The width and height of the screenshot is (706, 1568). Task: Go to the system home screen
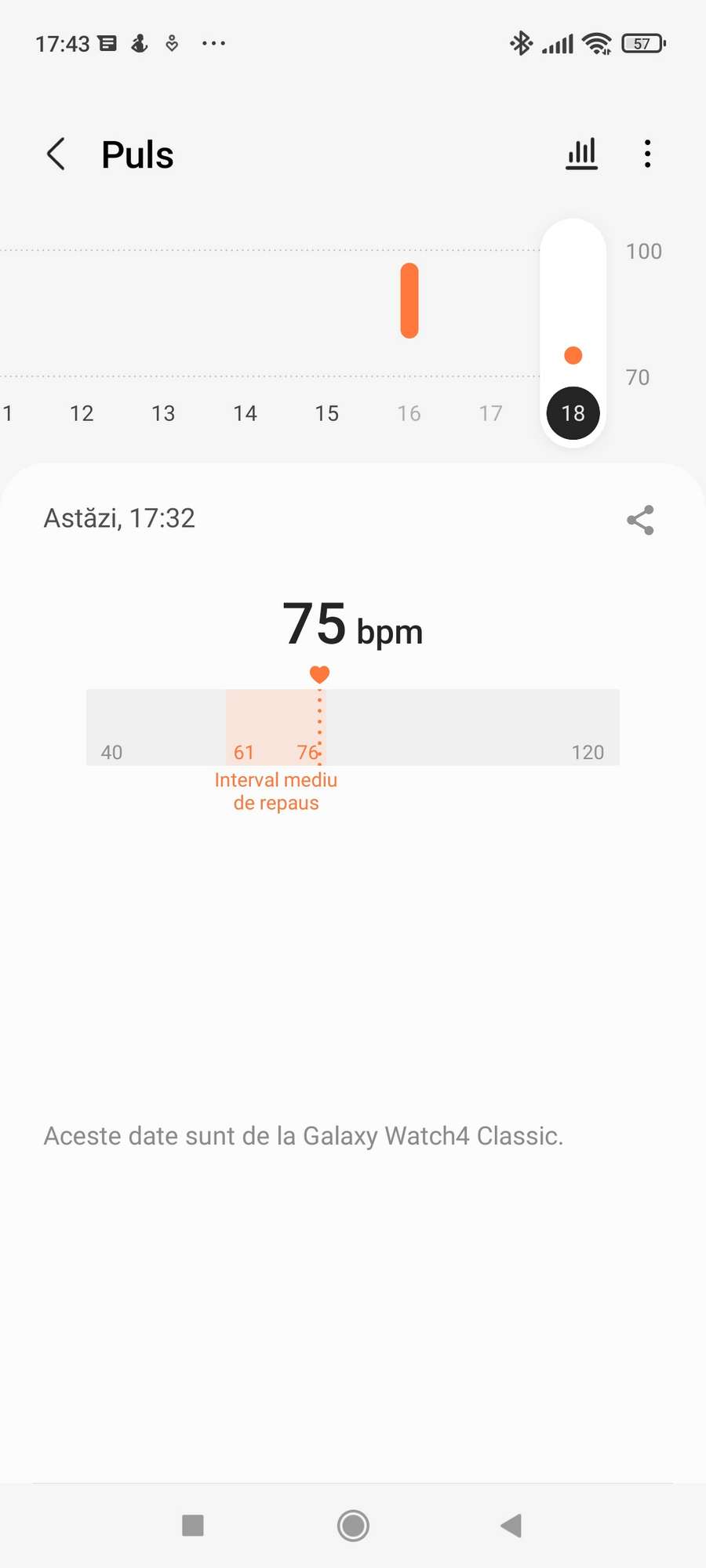(353, 1526)
